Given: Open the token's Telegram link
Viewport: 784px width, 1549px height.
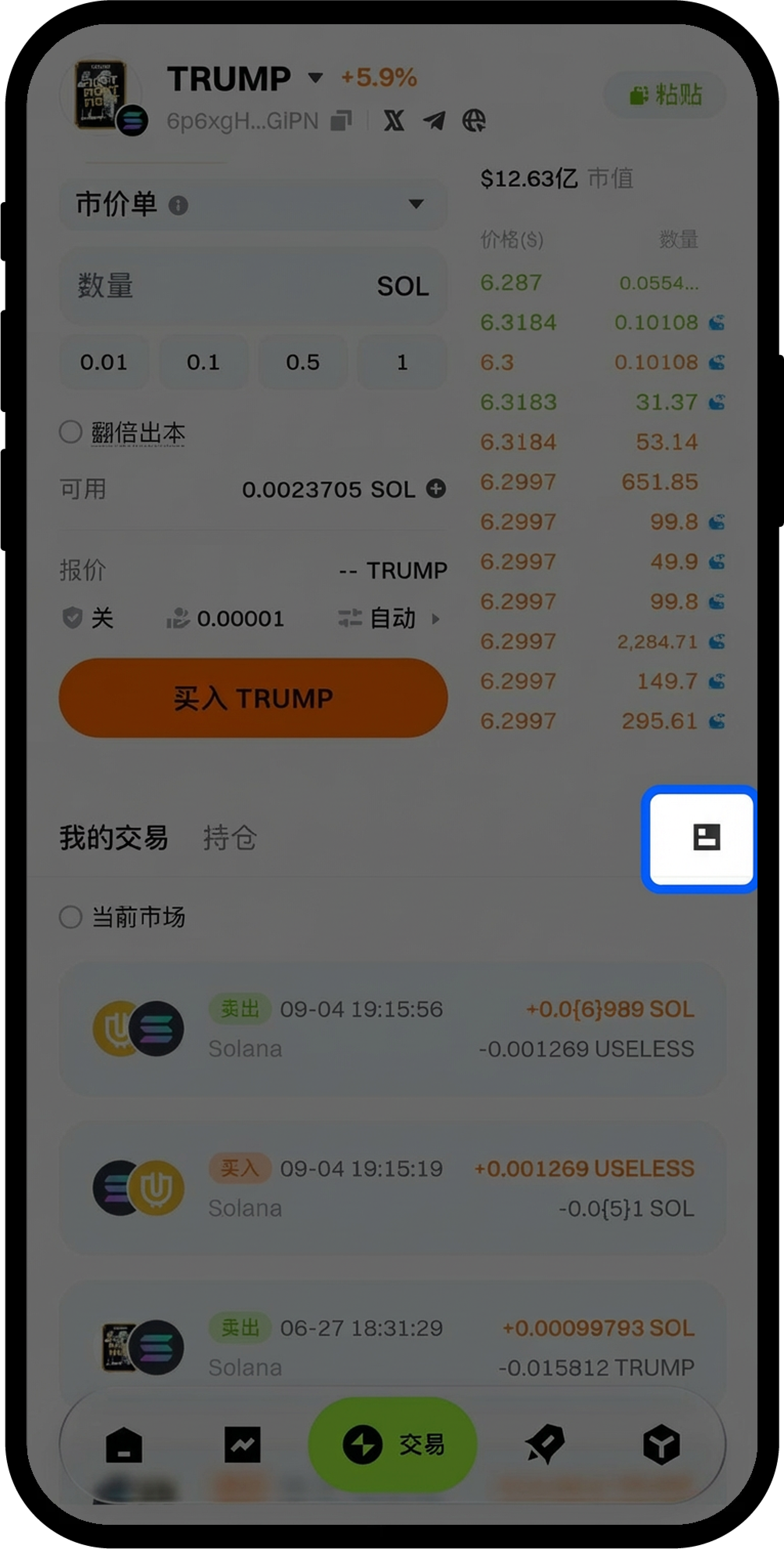Looking at the screenshot, I should (434, 121).
